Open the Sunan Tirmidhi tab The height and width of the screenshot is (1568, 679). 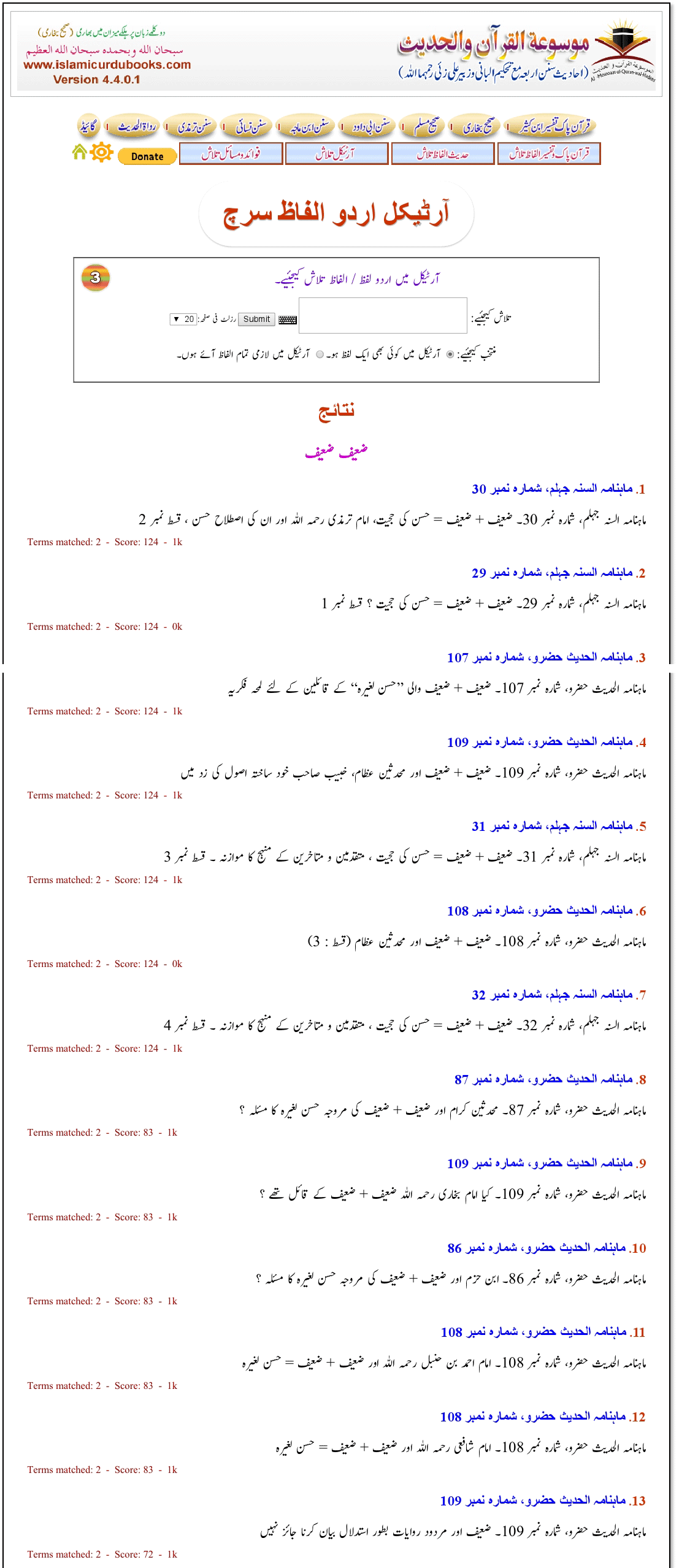[x=194, y=127]
